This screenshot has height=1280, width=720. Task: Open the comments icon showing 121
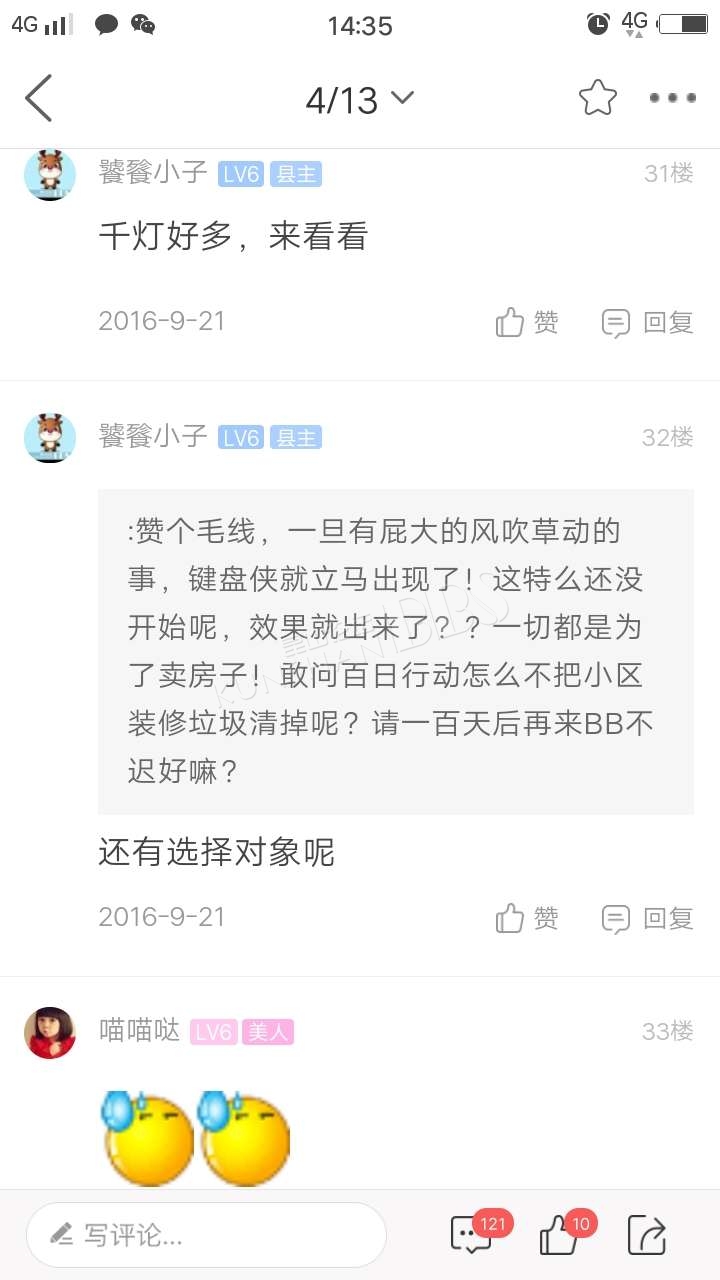(x=472, y=1235)
